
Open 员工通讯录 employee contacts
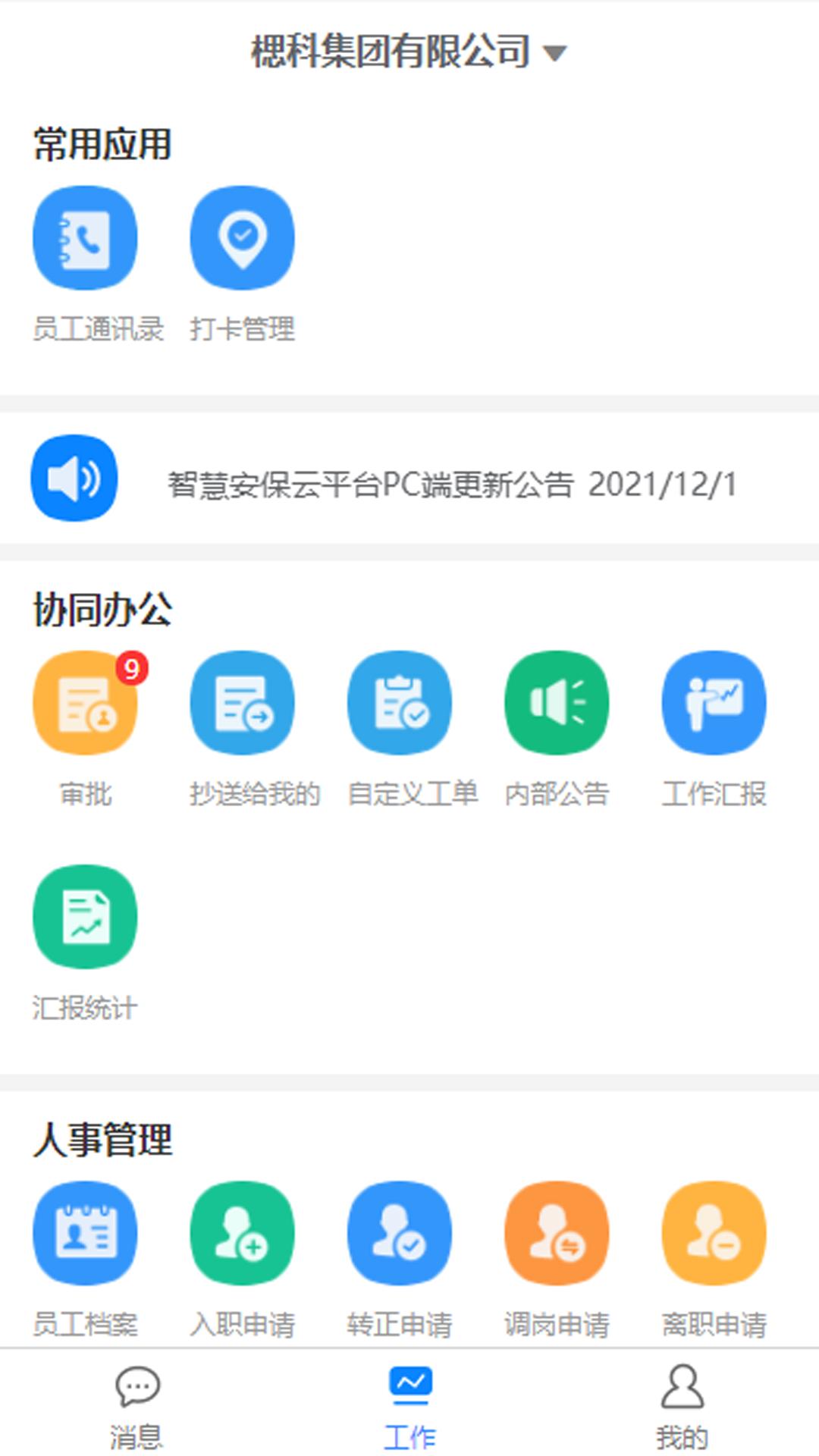coord(85,238)
